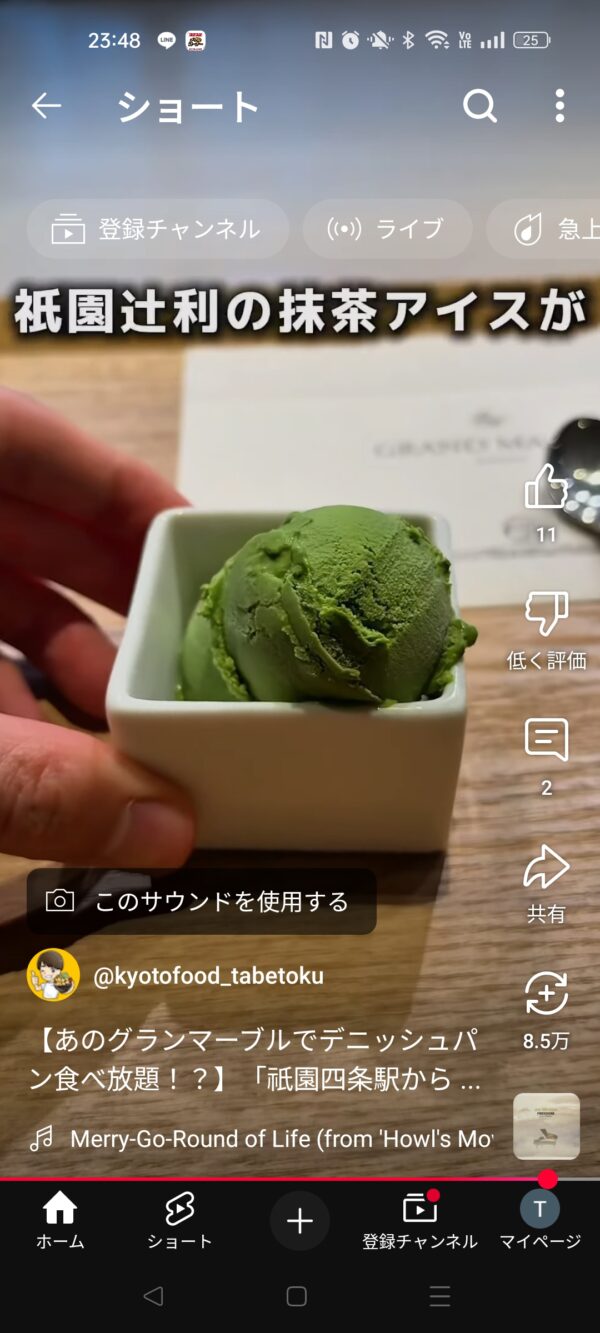Switch to the ホーム tab

pyautogui.click(x=60, y=1220)
